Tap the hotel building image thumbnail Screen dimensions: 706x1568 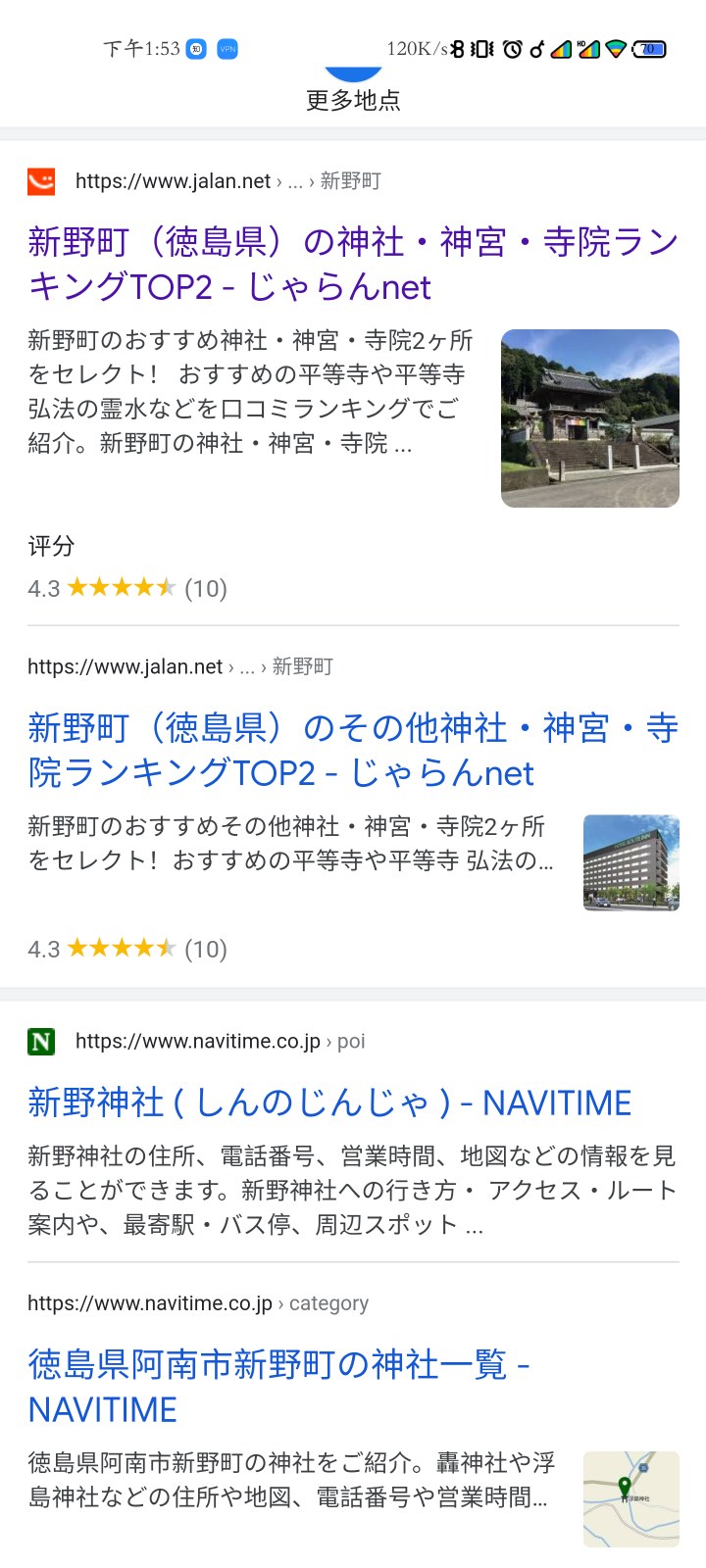(x=630, y=862)
